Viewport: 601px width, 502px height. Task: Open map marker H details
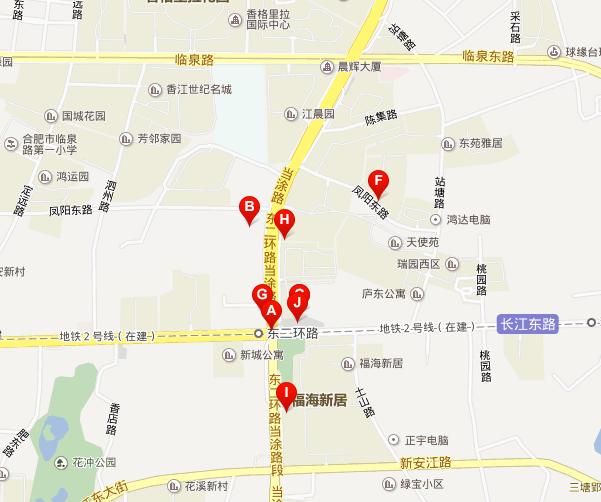[284, 220]
